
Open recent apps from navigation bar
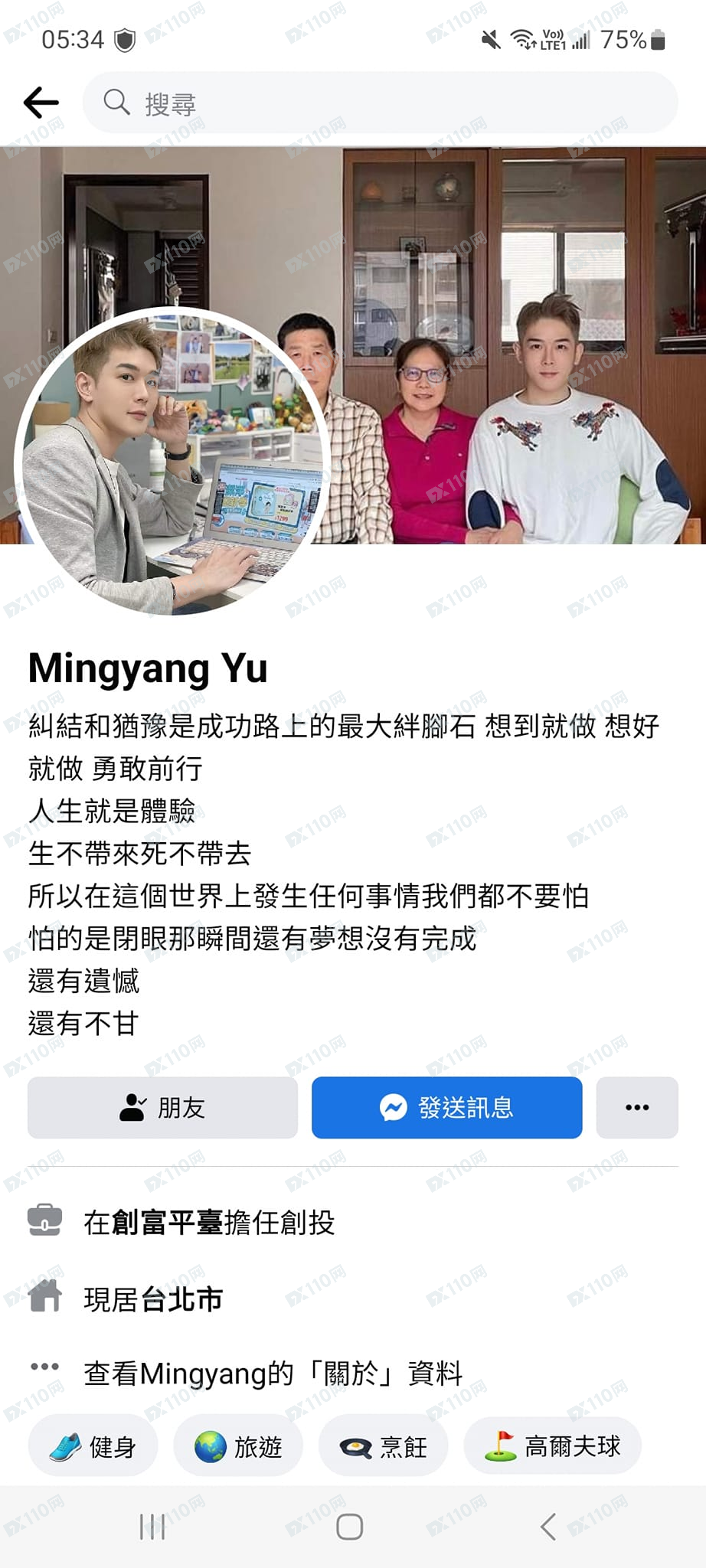pos(152,1527)
